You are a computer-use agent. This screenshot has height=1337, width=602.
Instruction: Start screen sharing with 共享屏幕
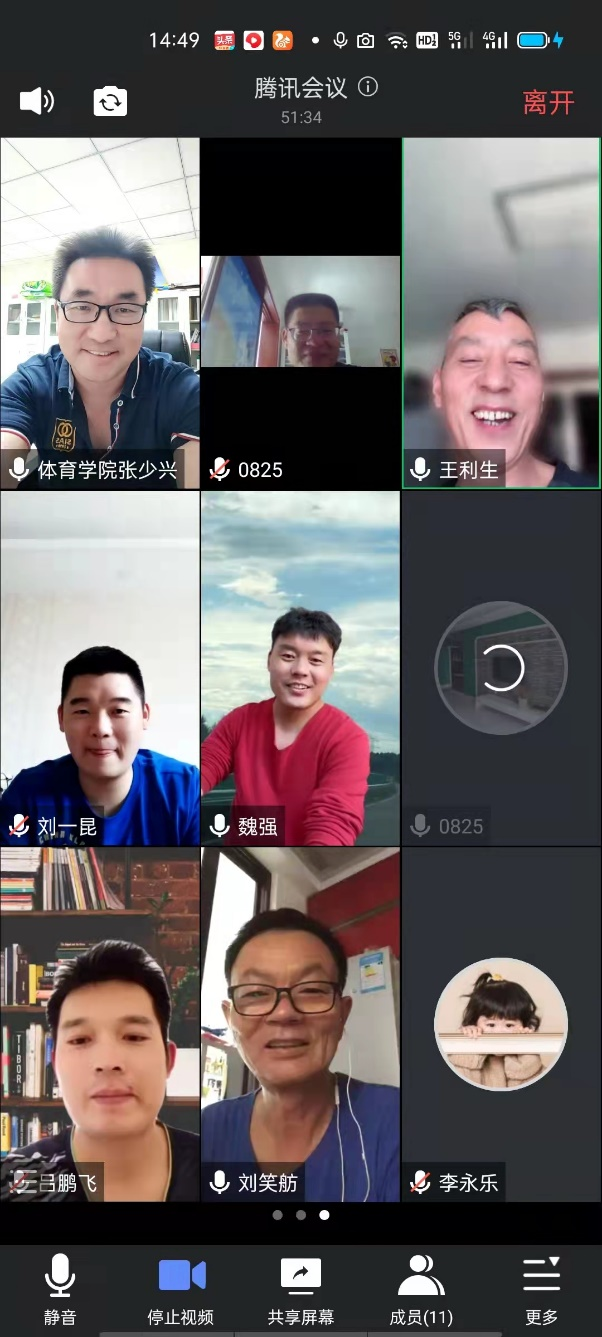301,1288
